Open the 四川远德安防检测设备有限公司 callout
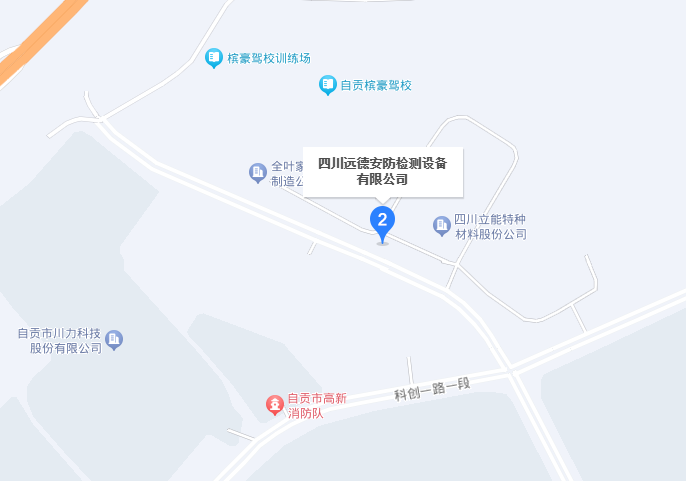The image size is (686, 481). [383, 171]
